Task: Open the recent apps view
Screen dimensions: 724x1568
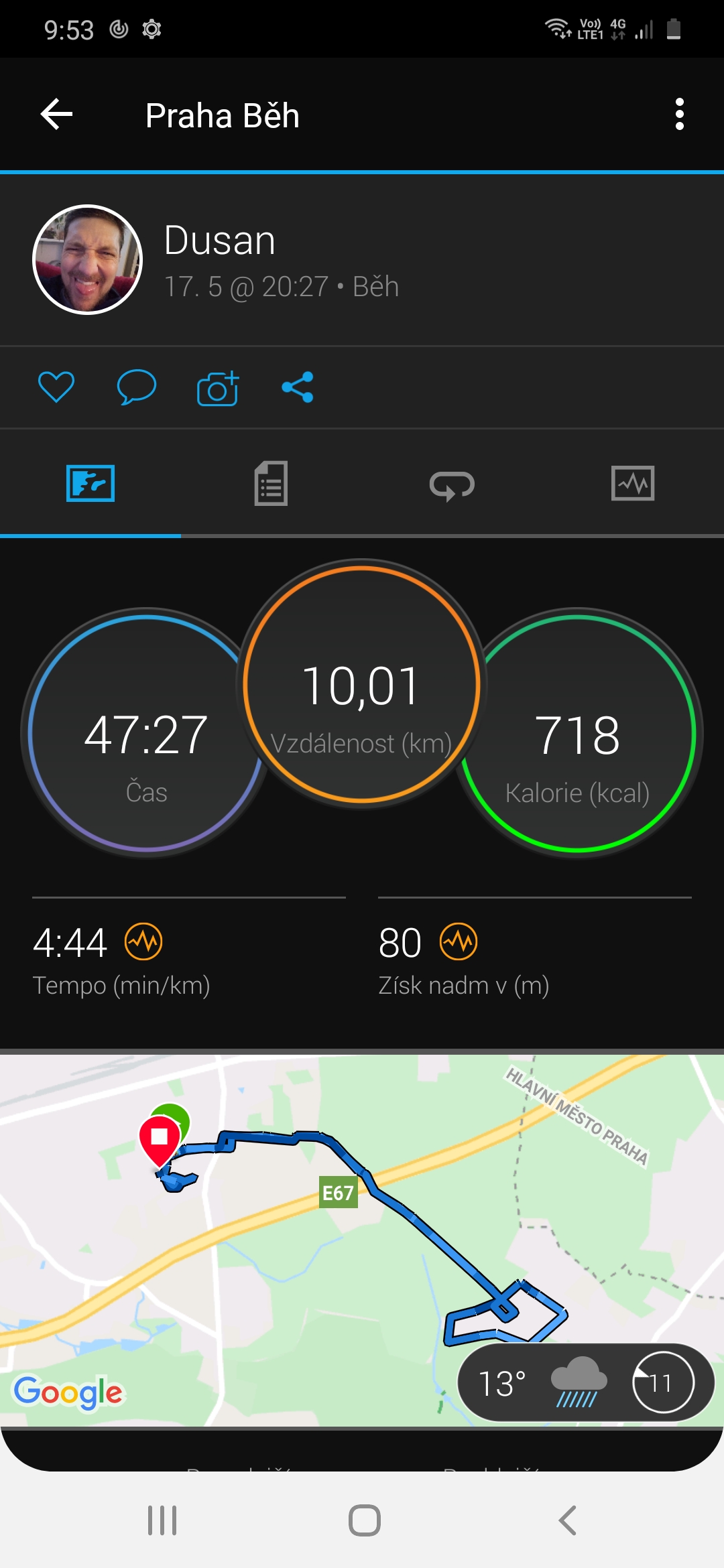Action: coord(162,1520)
